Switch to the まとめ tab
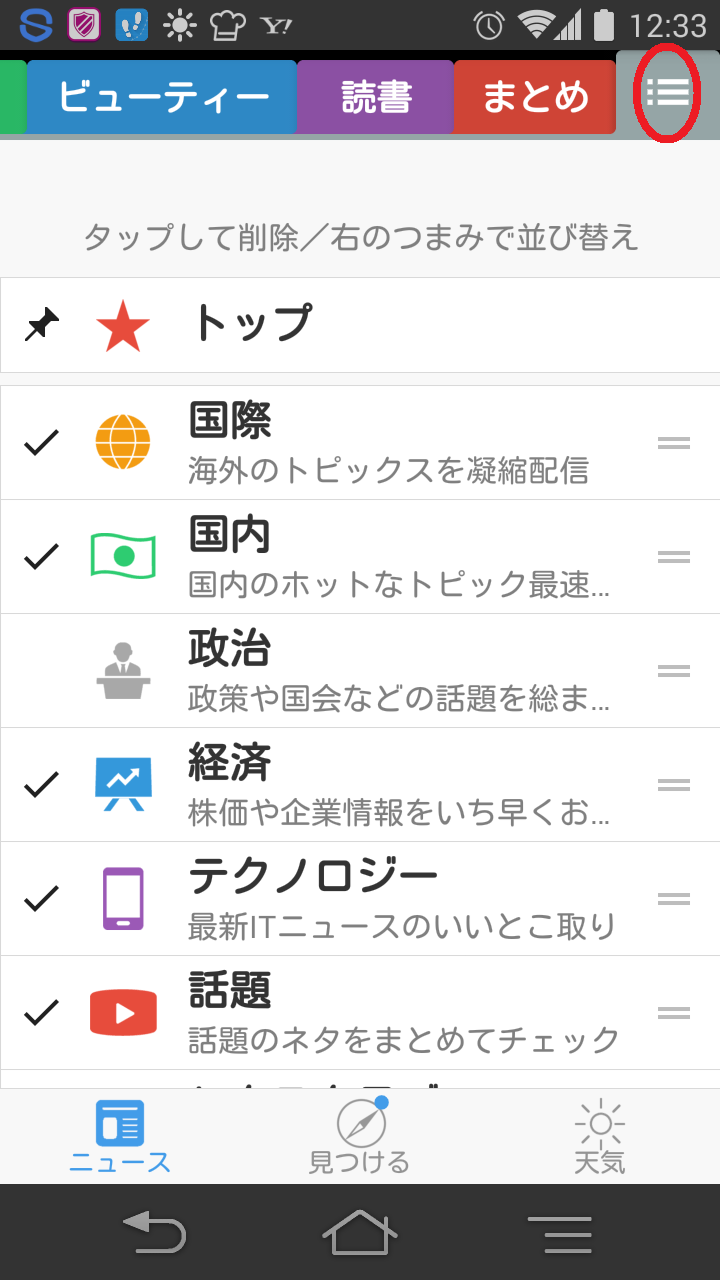The image size is (720, 1280). pos(535,97)
